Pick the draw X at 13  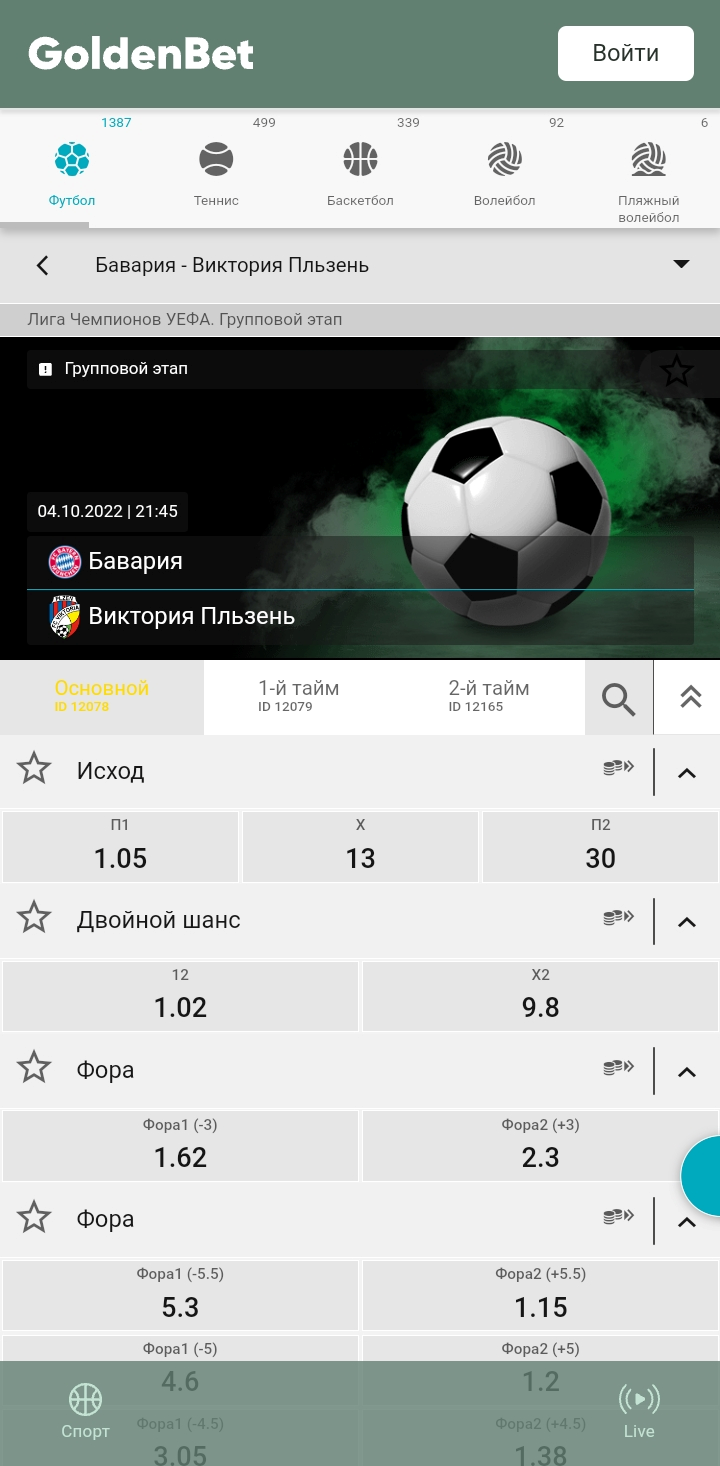[360, 846]
